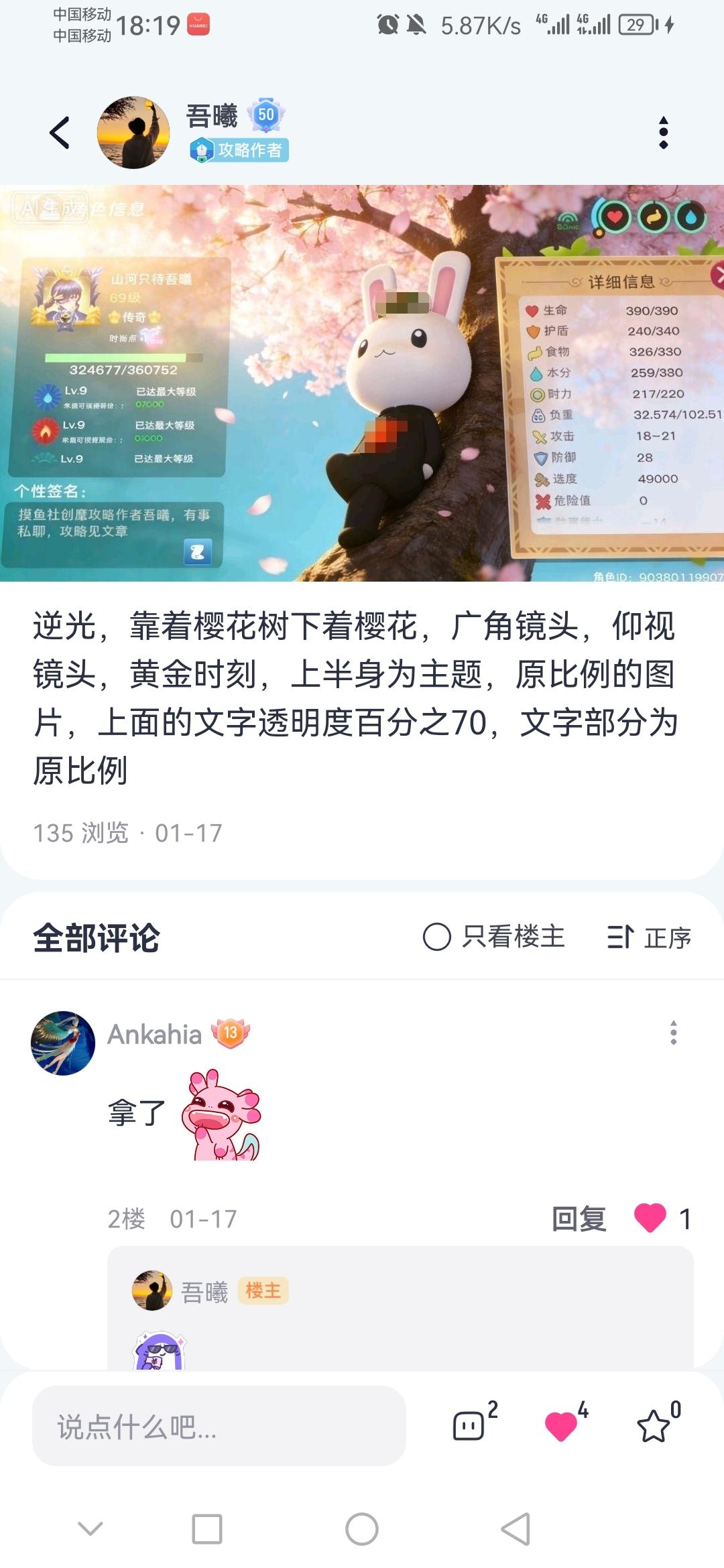Tap the green experience progress bar
The width and height of the screenshot is (724, 1568).
[x=114, y=358]
